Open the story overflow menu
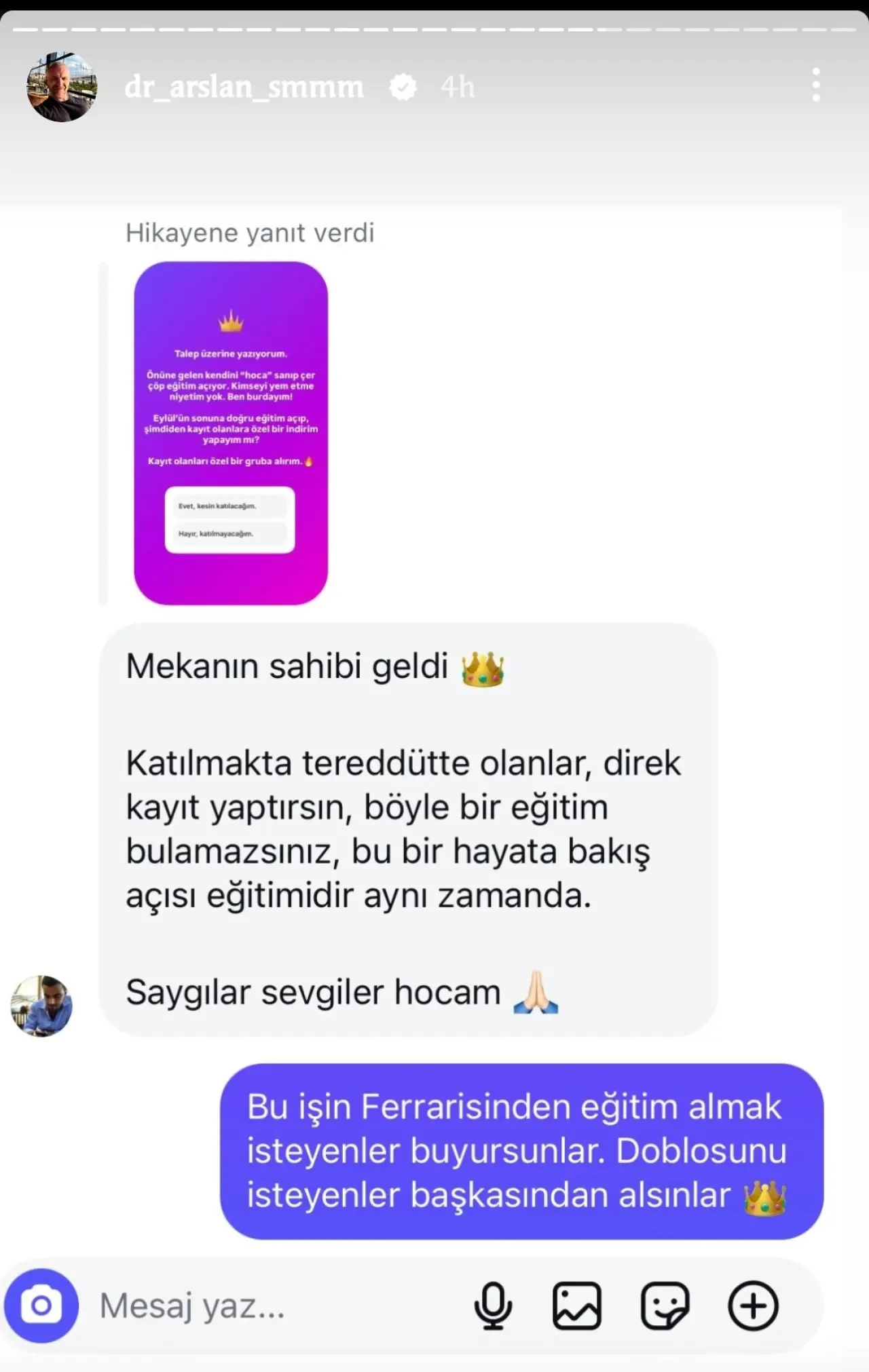This screenshot has width=869, height=1372. coord(816,85)
